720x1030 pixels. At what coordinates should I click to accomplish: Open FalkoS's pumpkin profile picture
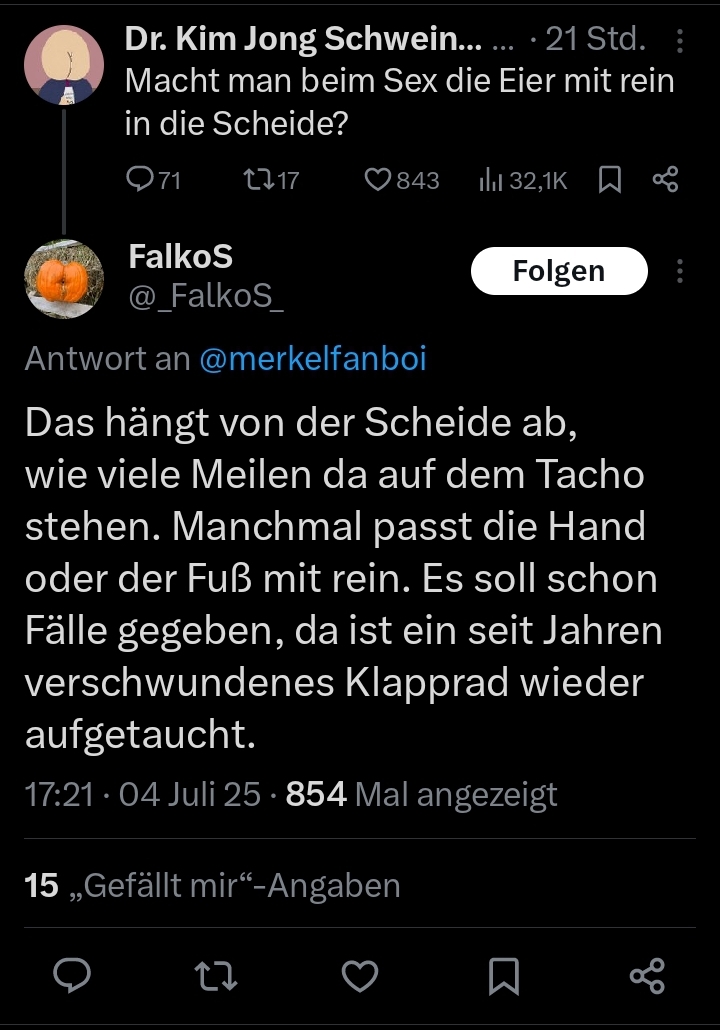[x=63, y=279]
